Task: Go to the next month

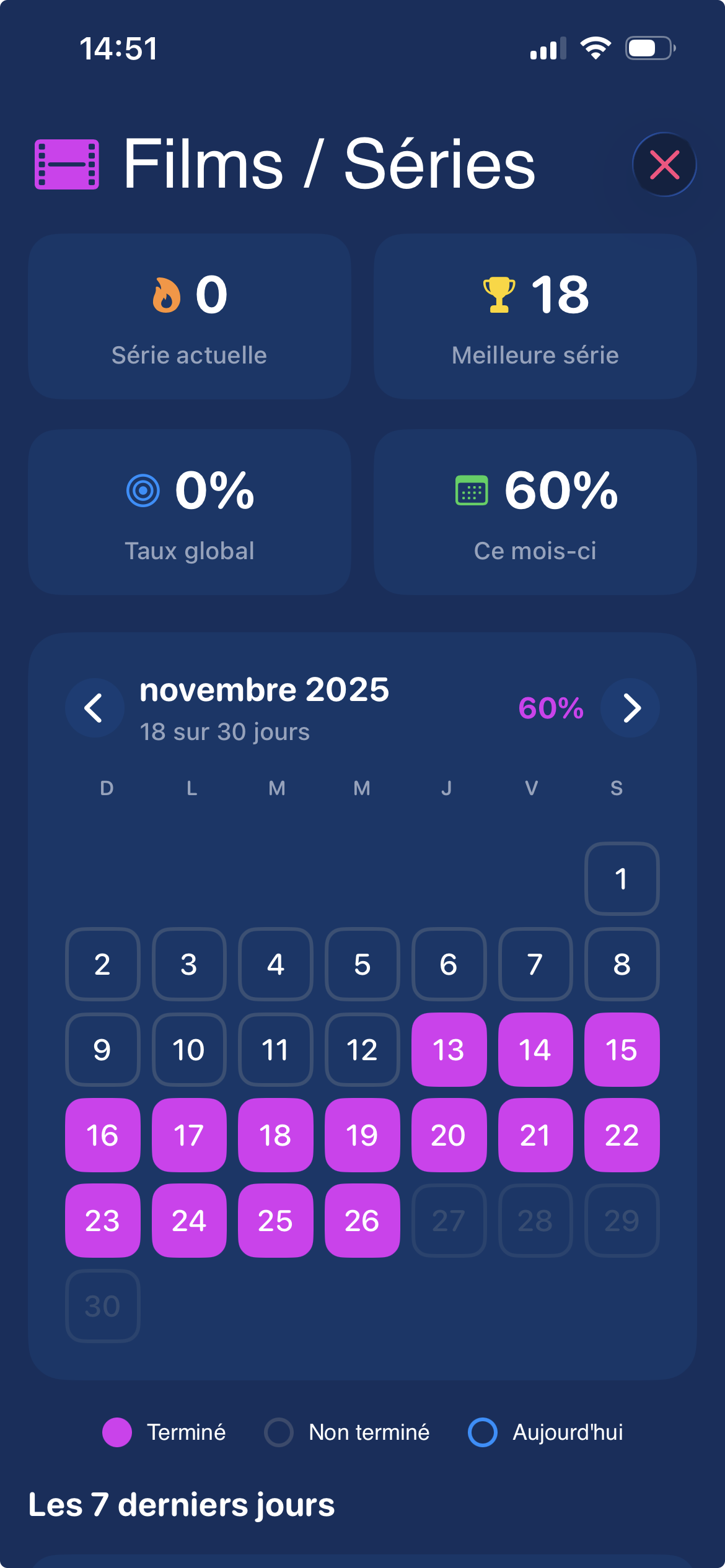Action: click(630, 708)
